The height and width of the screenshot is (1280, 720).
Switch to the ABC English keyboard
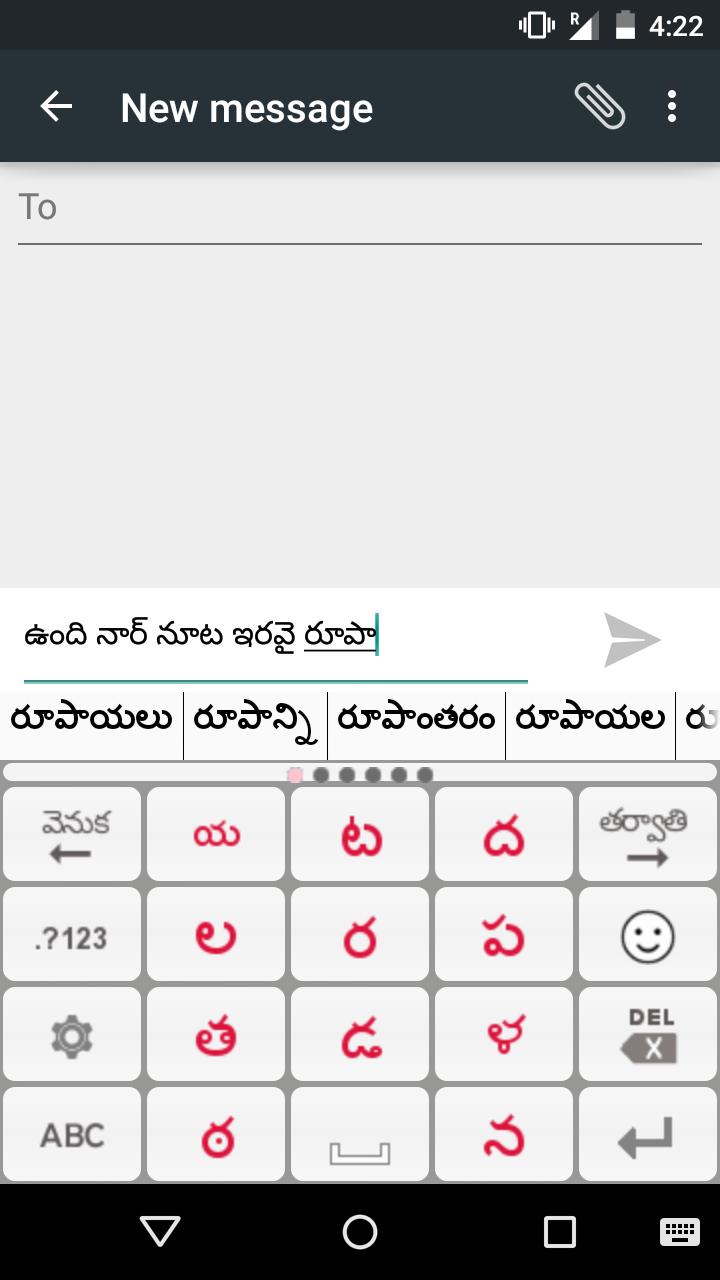click(72, 1136)
